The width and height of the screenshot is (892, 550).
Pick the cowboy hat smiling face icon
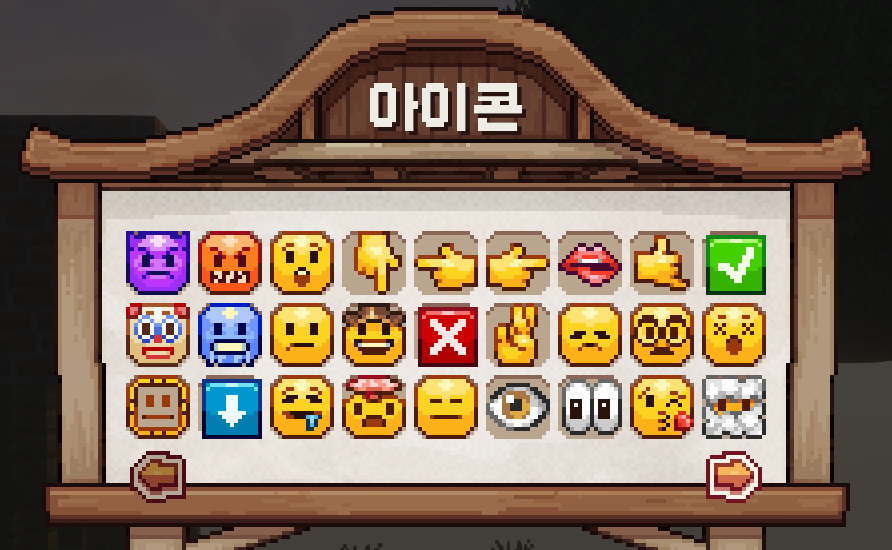point(374,335)
